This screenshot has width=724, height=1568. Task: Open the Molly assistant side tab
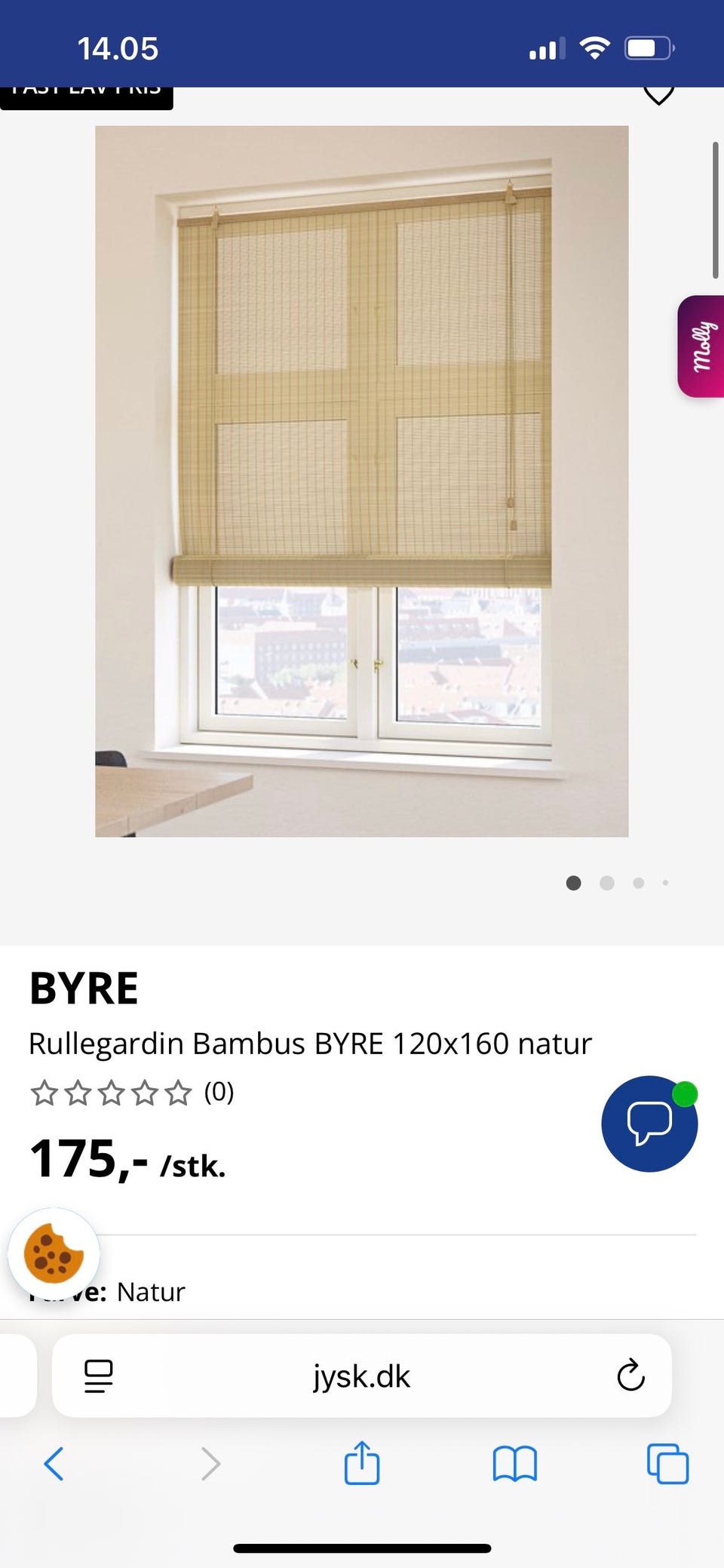(x=701, y=346)
